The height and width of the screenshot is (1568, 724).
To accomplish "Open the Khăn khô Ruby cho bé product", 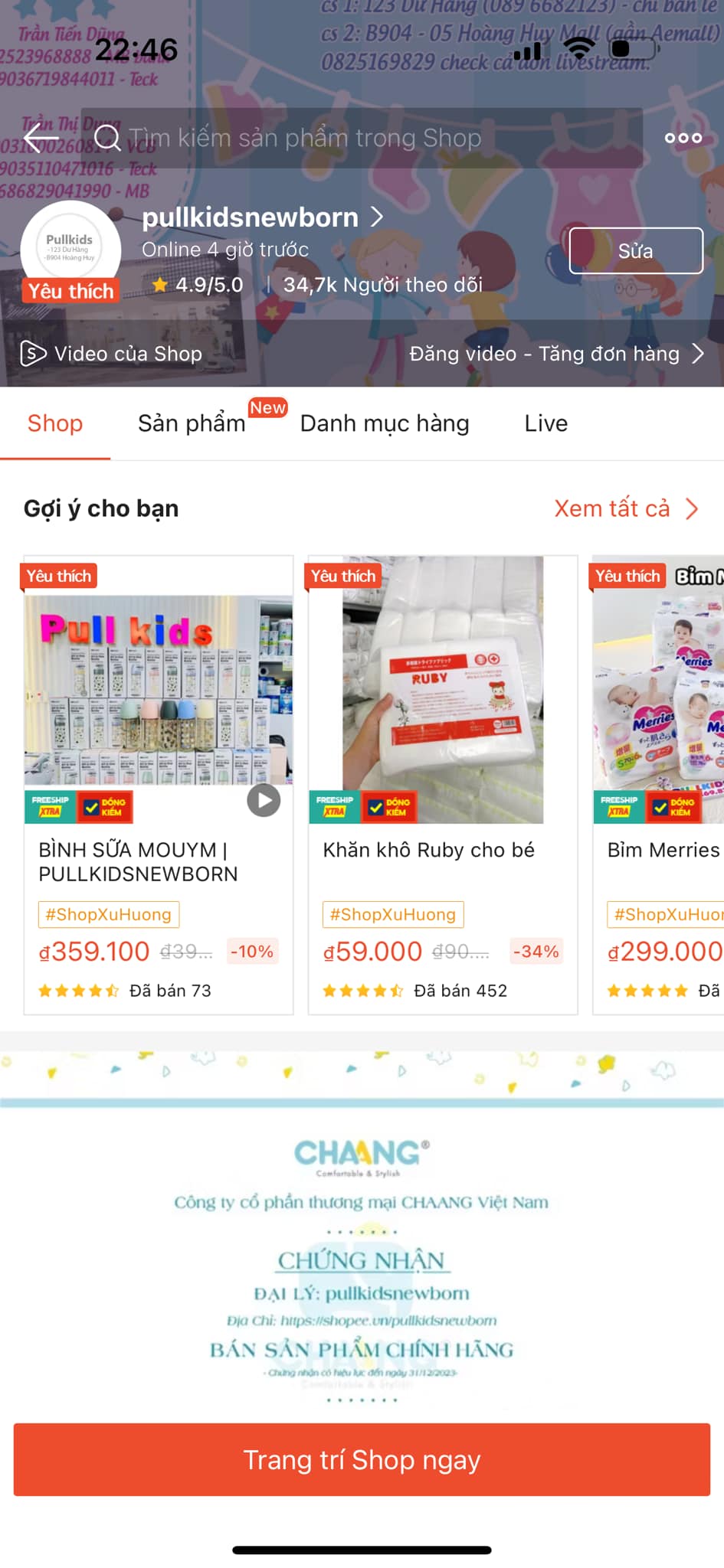I will coord(442,784).
